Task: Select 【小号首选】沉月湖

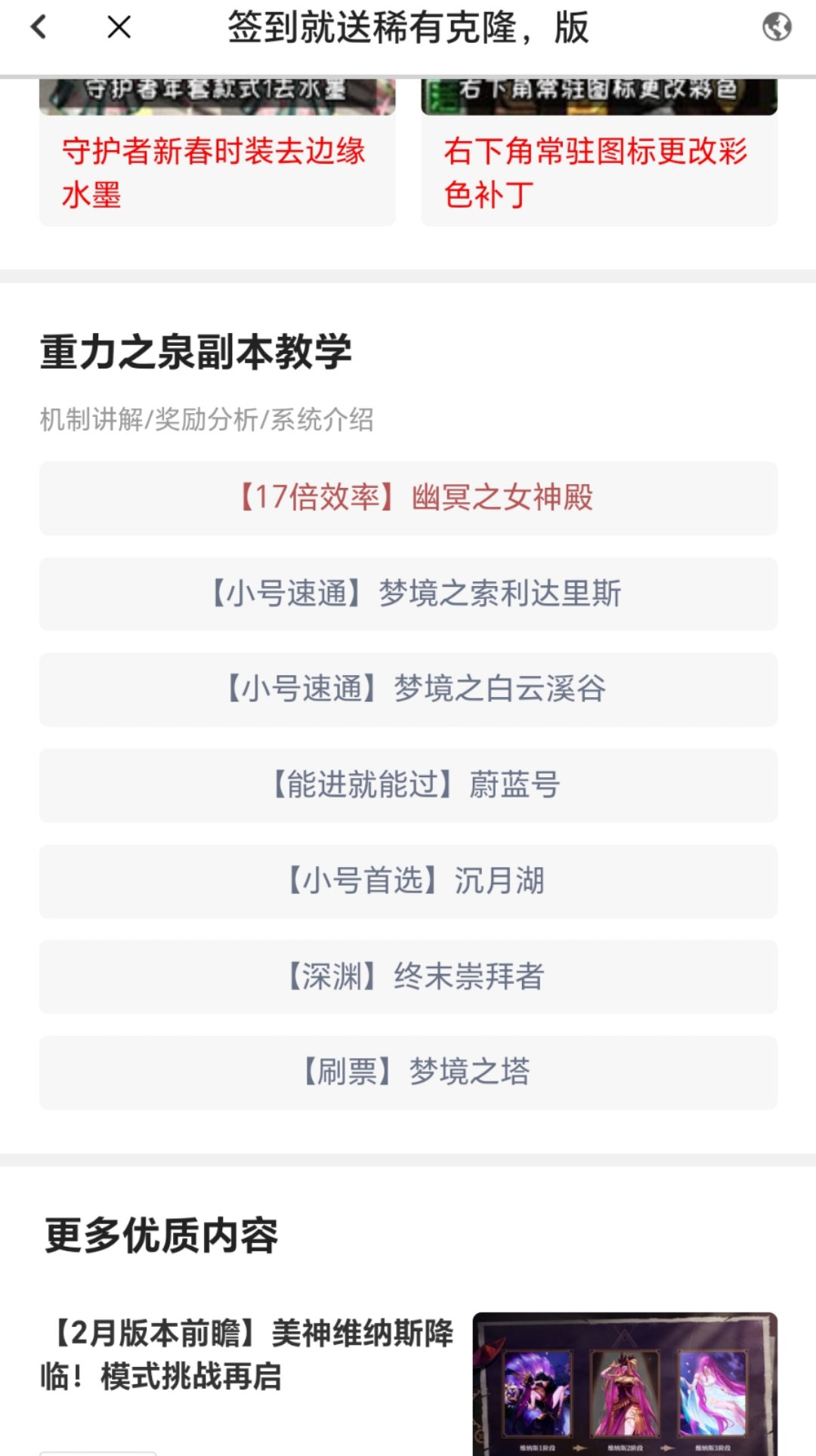Action: 408,881
